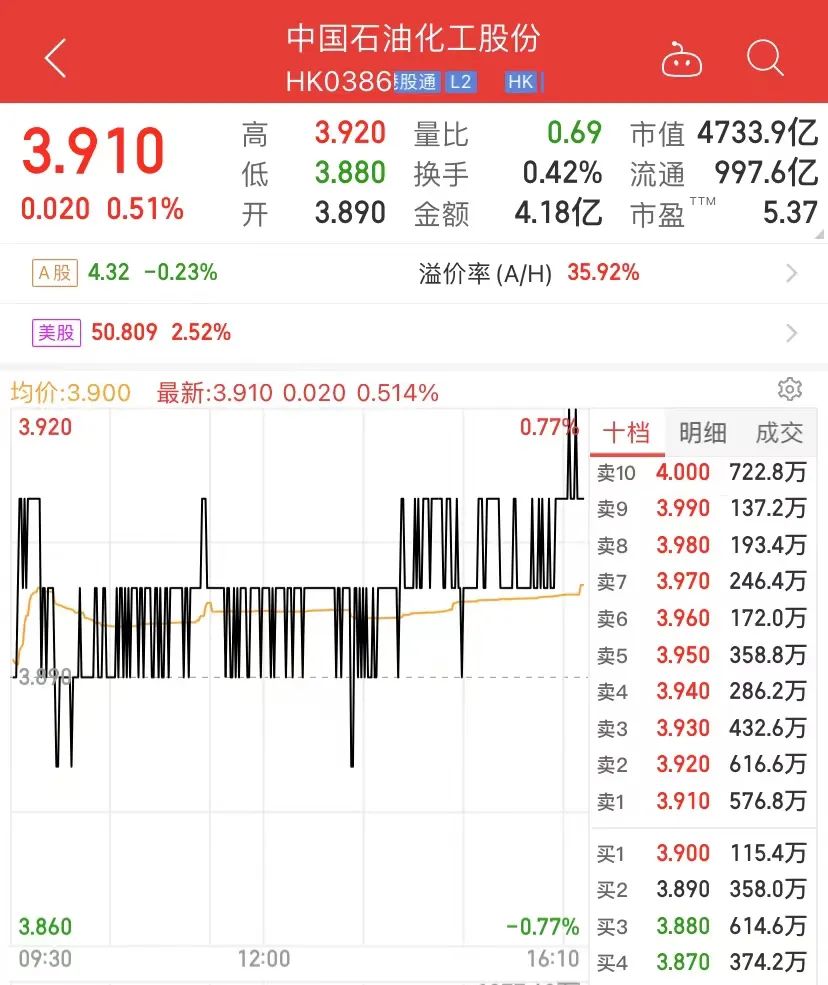Screen dimensions: 828x985
Task: Switch to the 成交 tab
Action: click(x=780, y=433)
